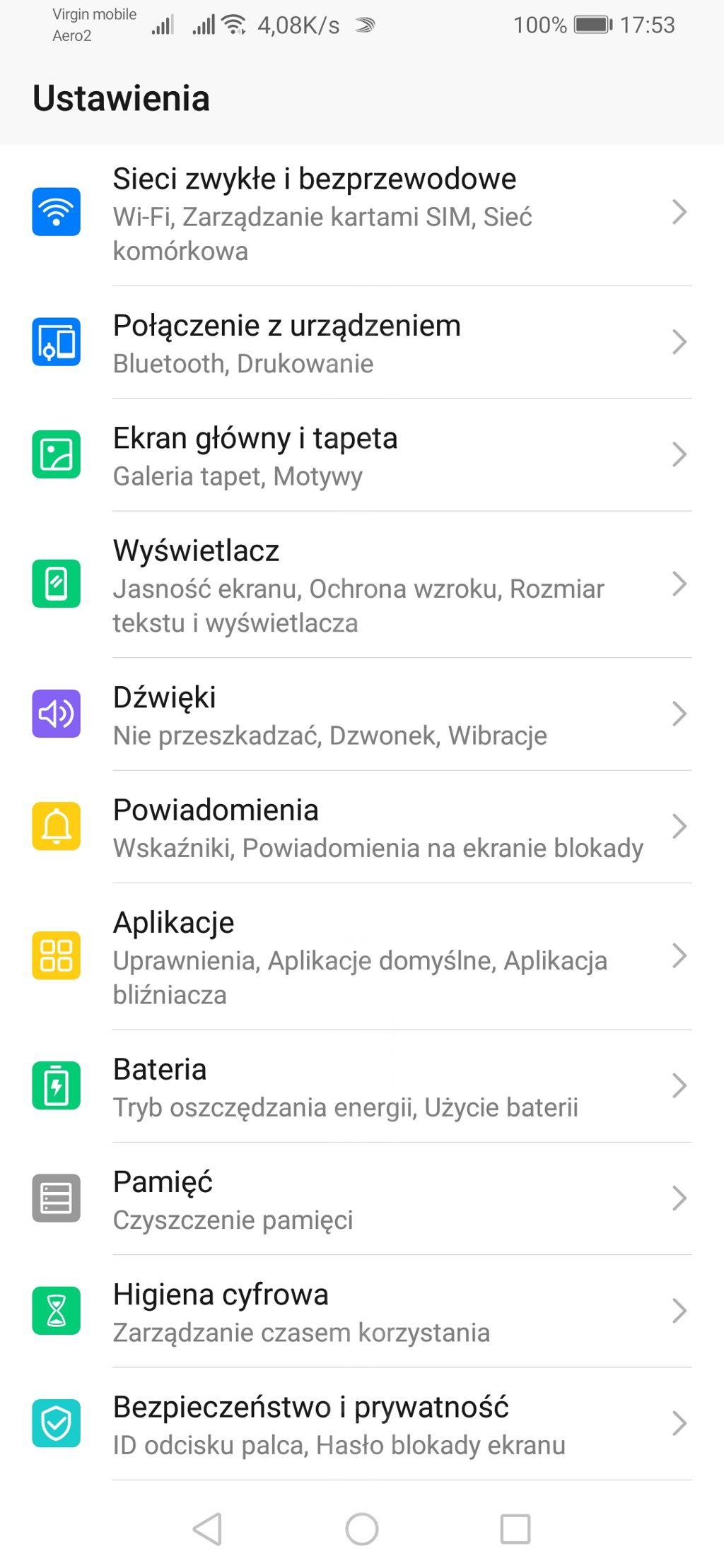Select Pamięć storage settings

pos(361,1199)
